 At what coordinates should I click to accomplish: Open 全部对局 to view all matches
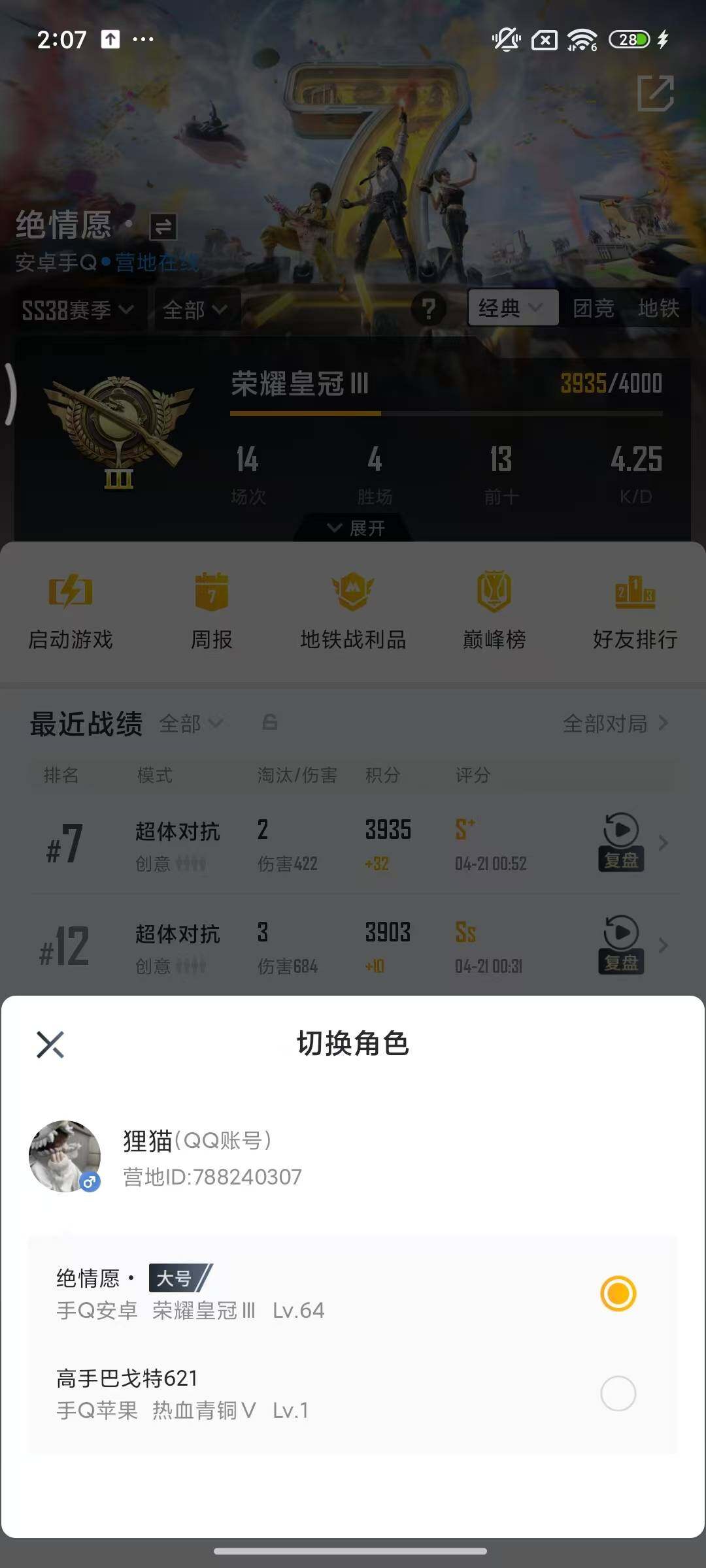click(605, 723)
